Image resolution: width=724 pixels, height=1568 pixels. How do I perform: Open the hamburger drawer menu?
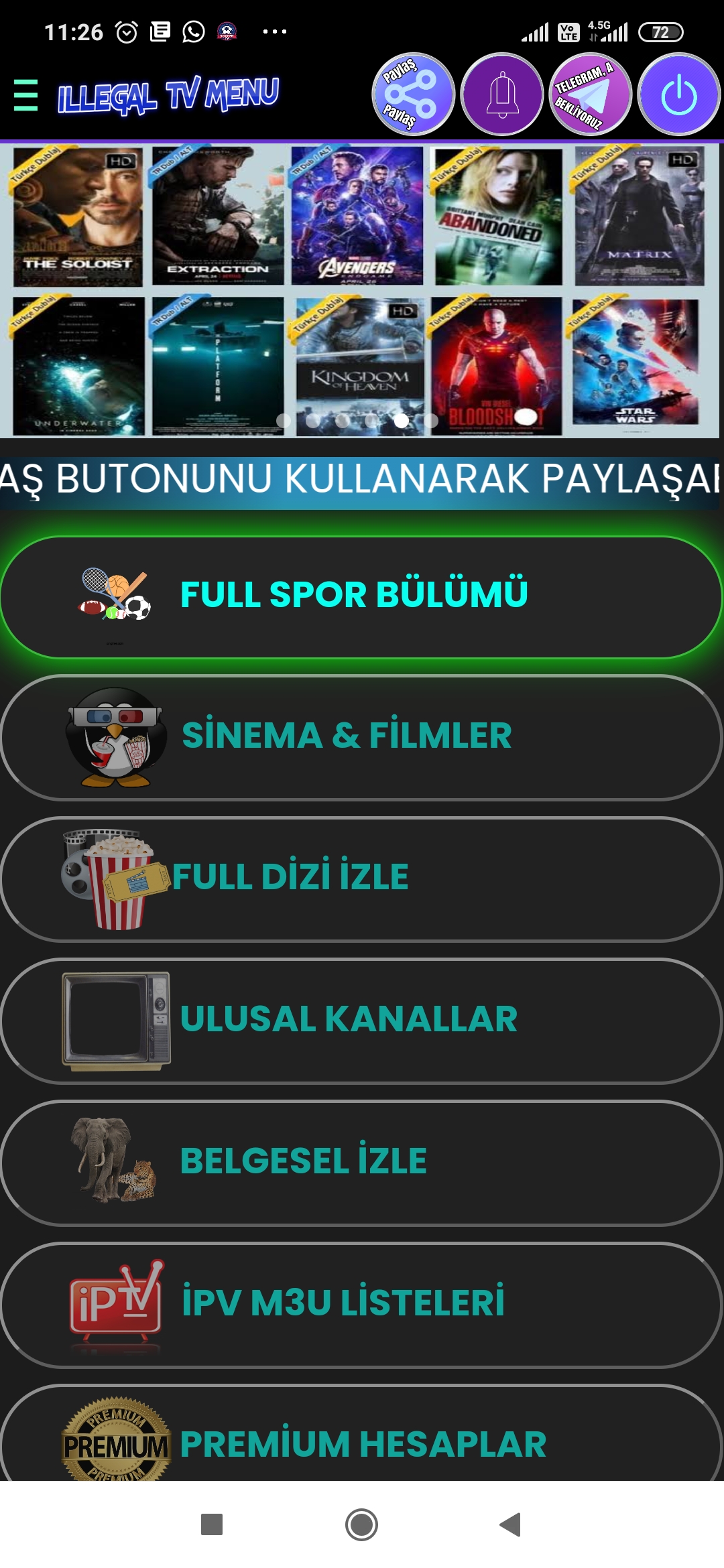(25, 94)
